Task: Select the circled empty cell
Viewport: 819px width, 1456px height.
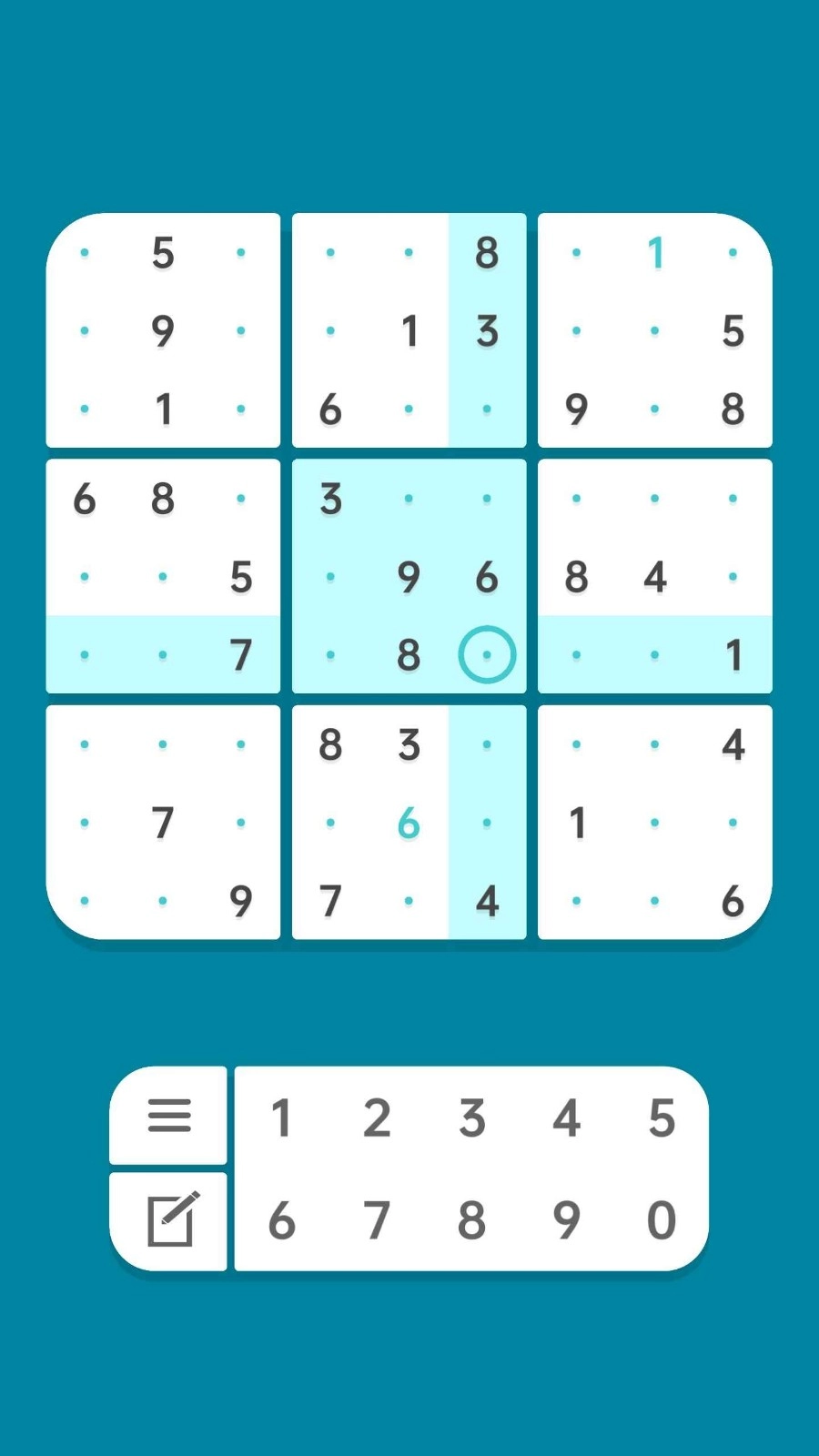Action: tap(487, 654)
